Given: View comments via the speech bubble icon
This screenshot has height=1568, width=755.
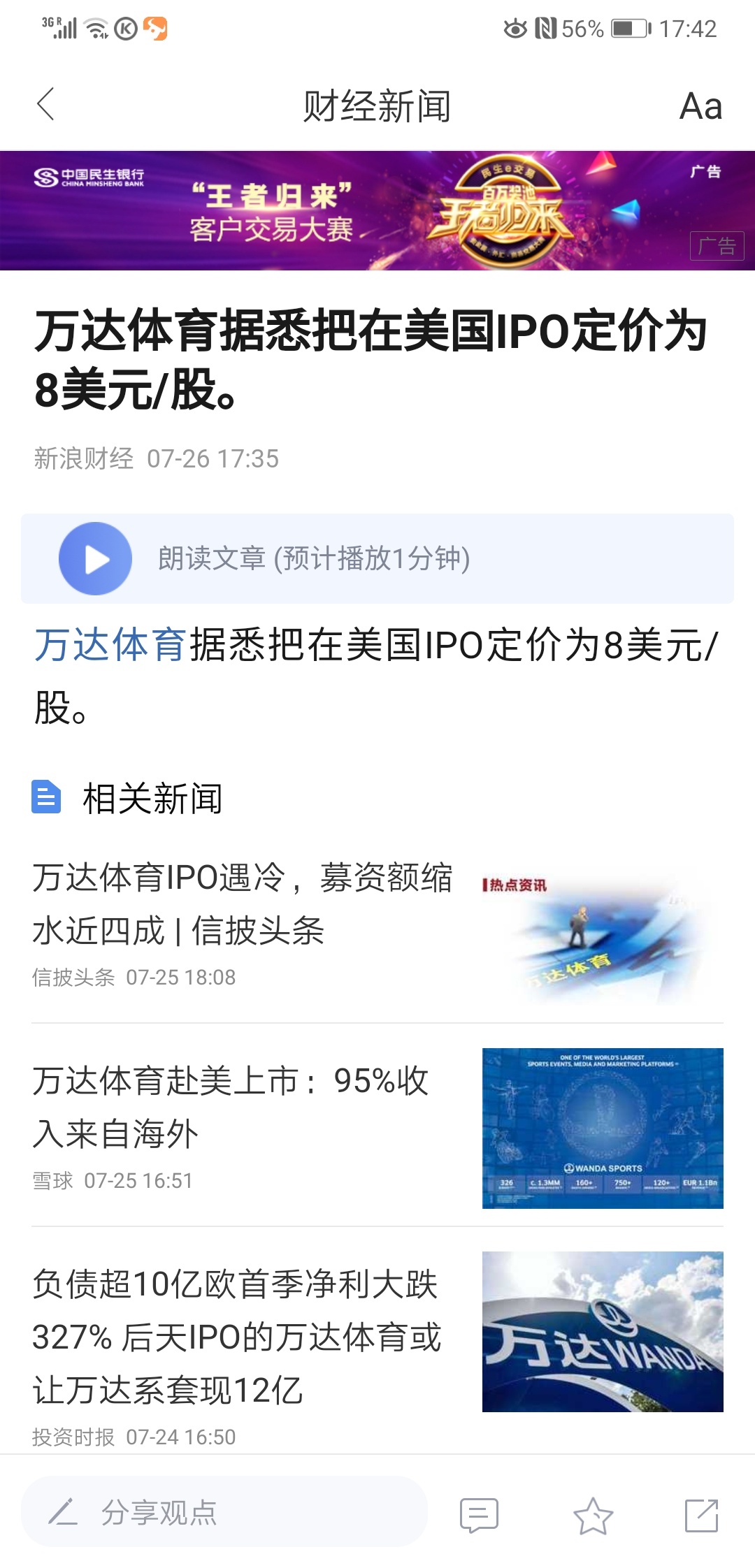Looking at the screenshot, I should click(x=479, y=1515).
